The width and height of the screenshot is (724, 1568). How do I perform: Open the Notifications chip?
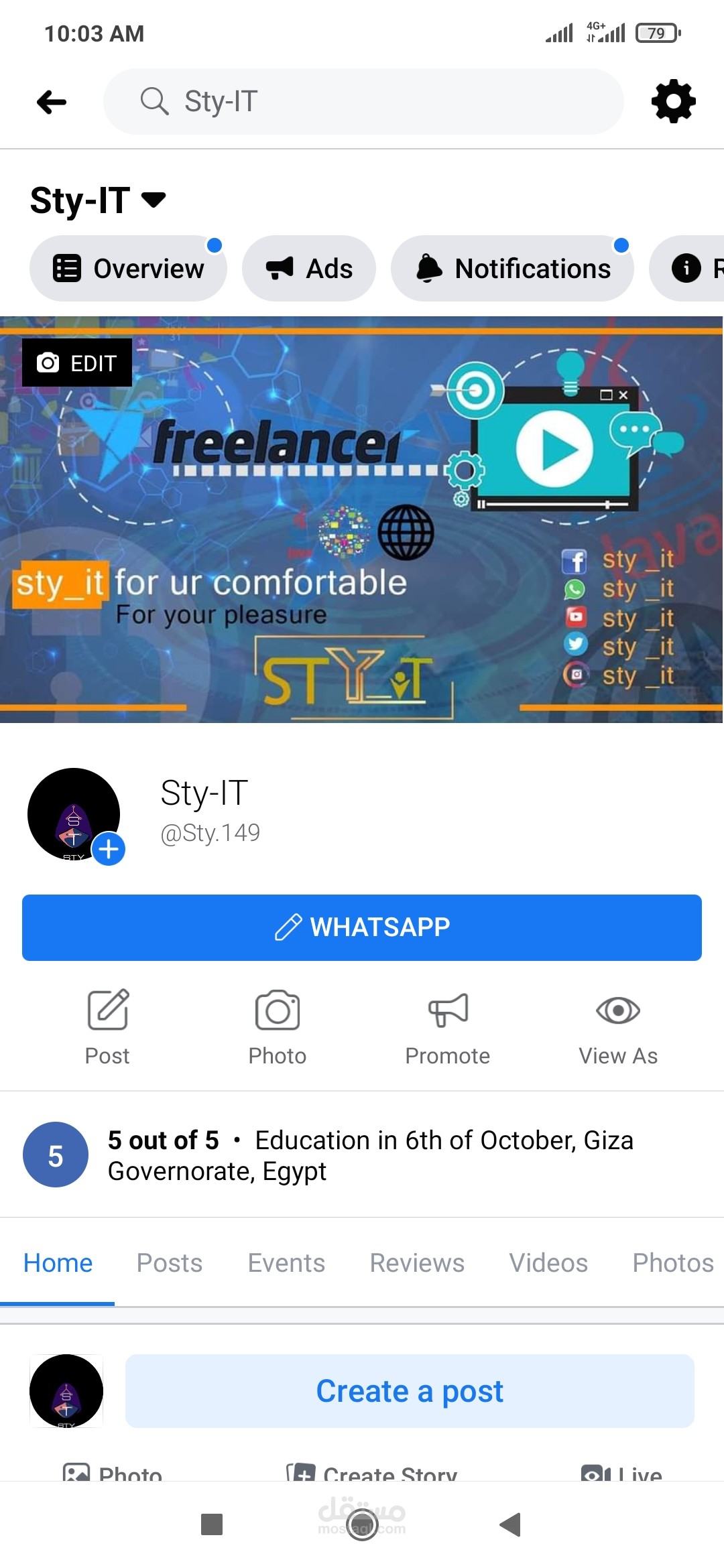click(512, 269)
